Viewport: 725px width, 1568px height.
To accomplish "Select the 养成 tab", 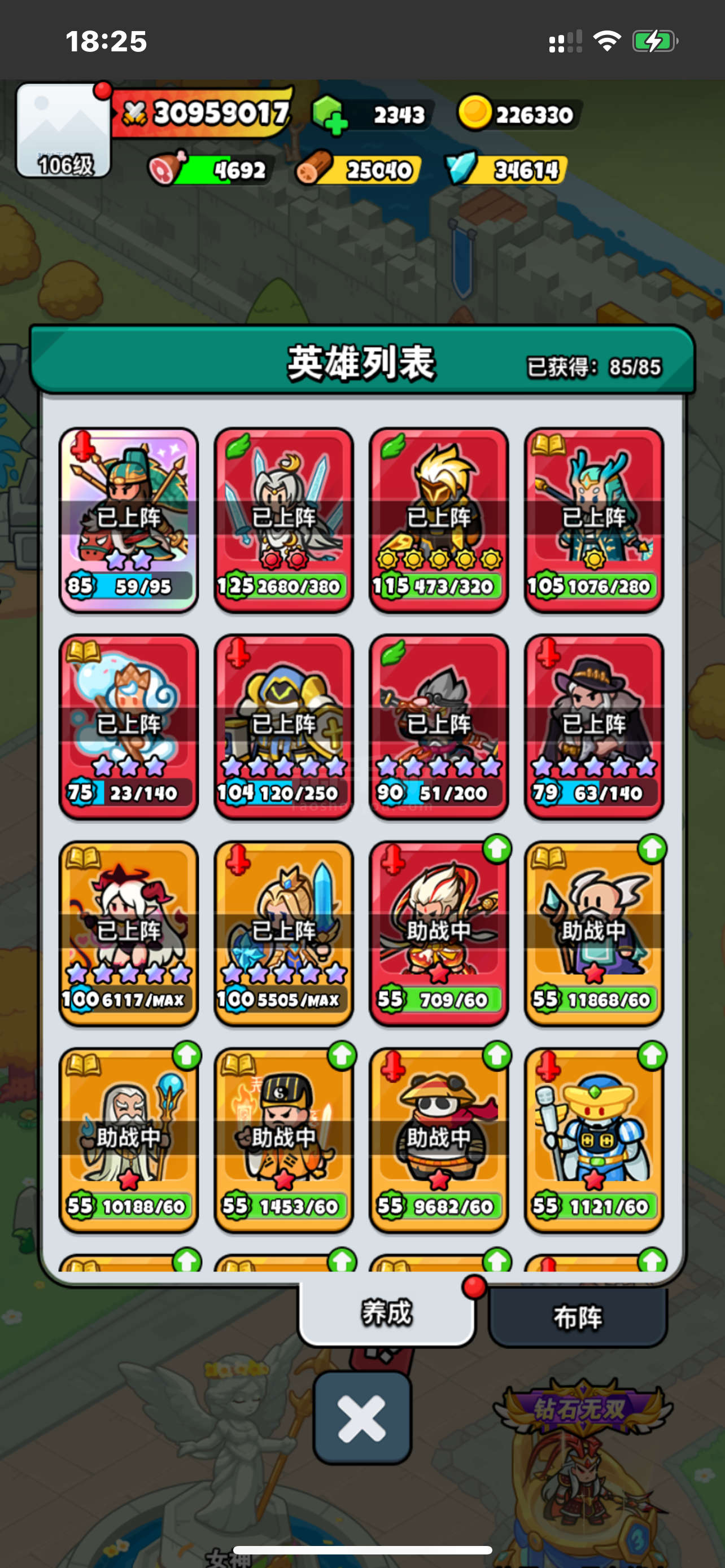I will 387,1313.
